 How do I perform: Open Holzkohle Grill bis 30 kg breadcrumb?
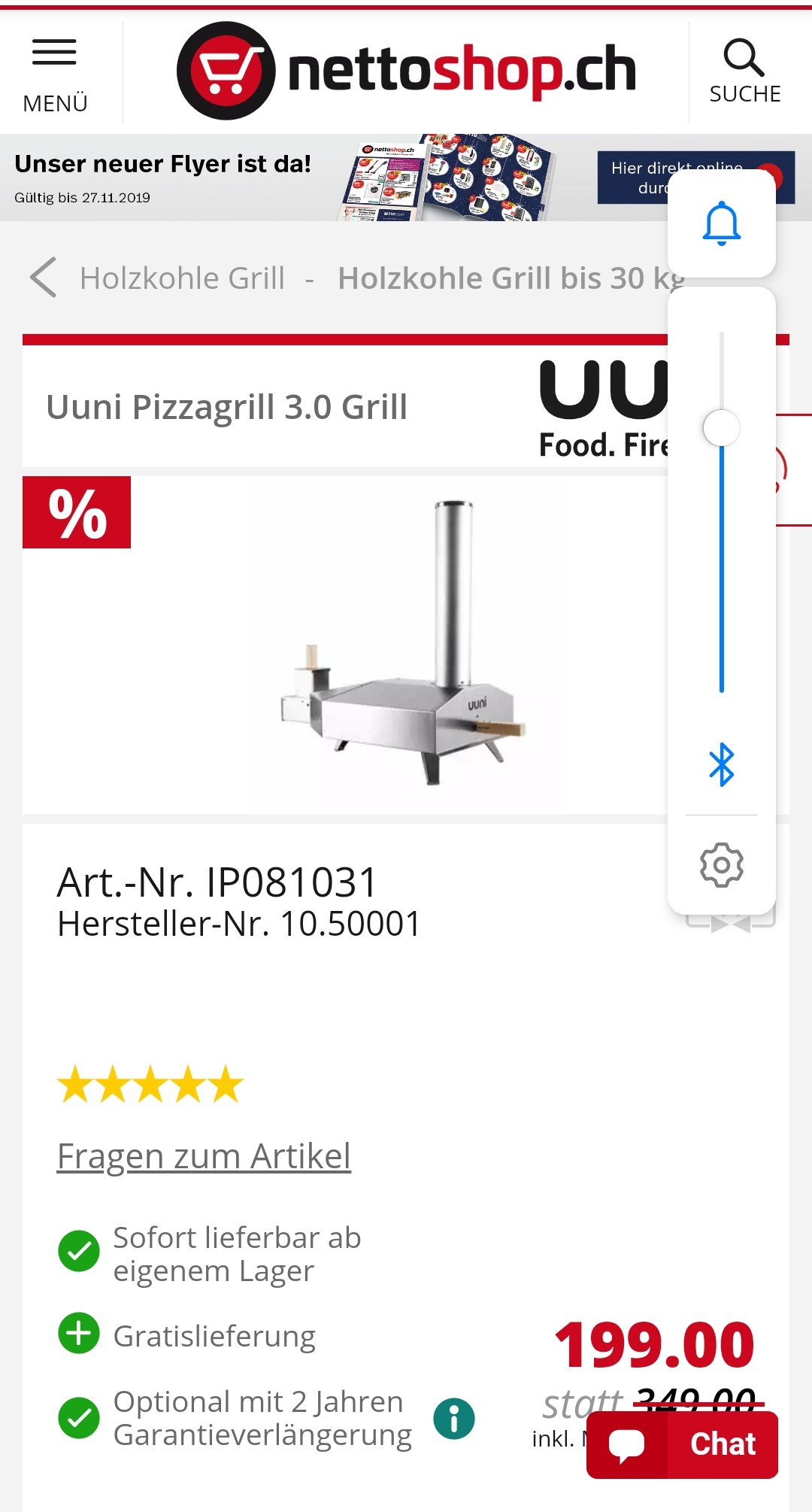pos(504,278)
